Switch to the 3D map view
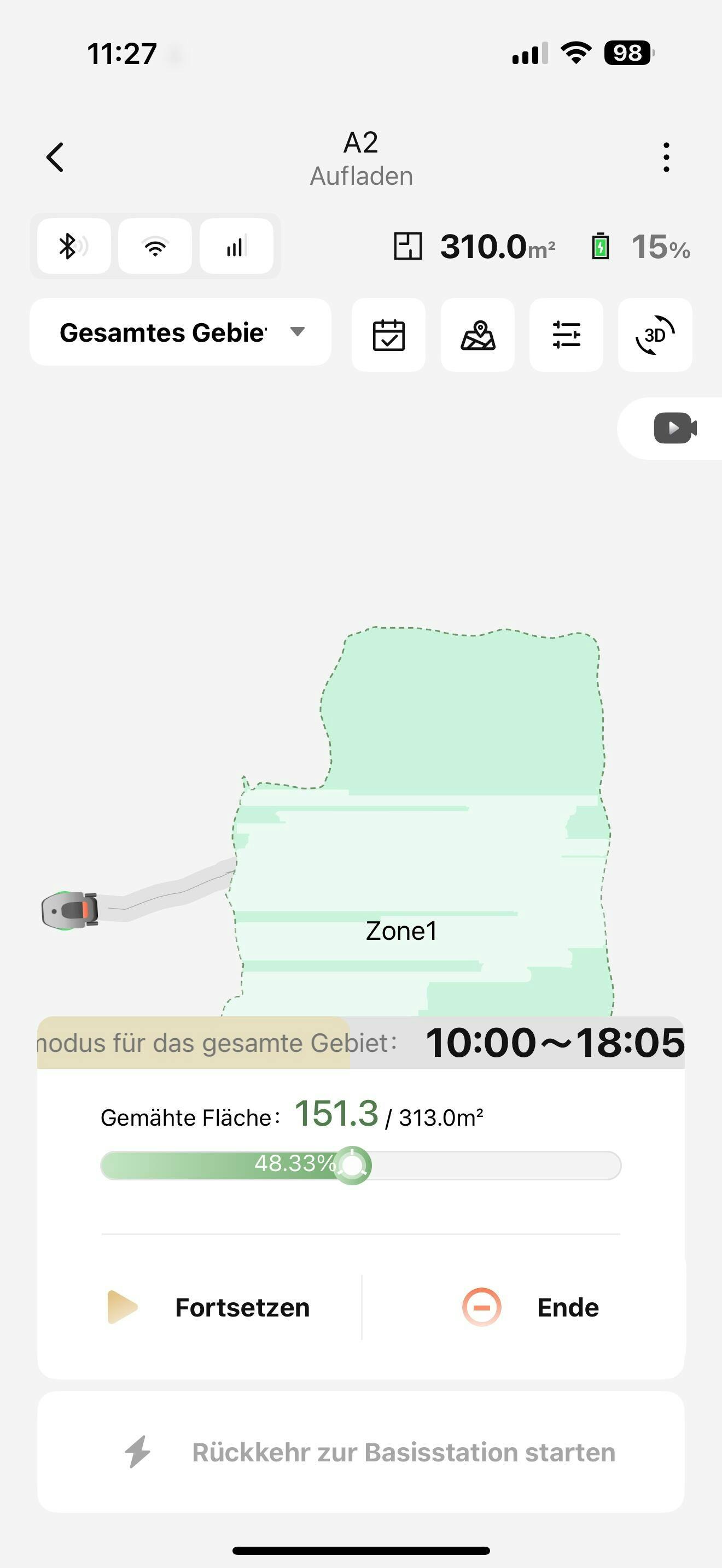This screenshot has height=1568, width=722. pyautogui.click(x=654, y=335)
